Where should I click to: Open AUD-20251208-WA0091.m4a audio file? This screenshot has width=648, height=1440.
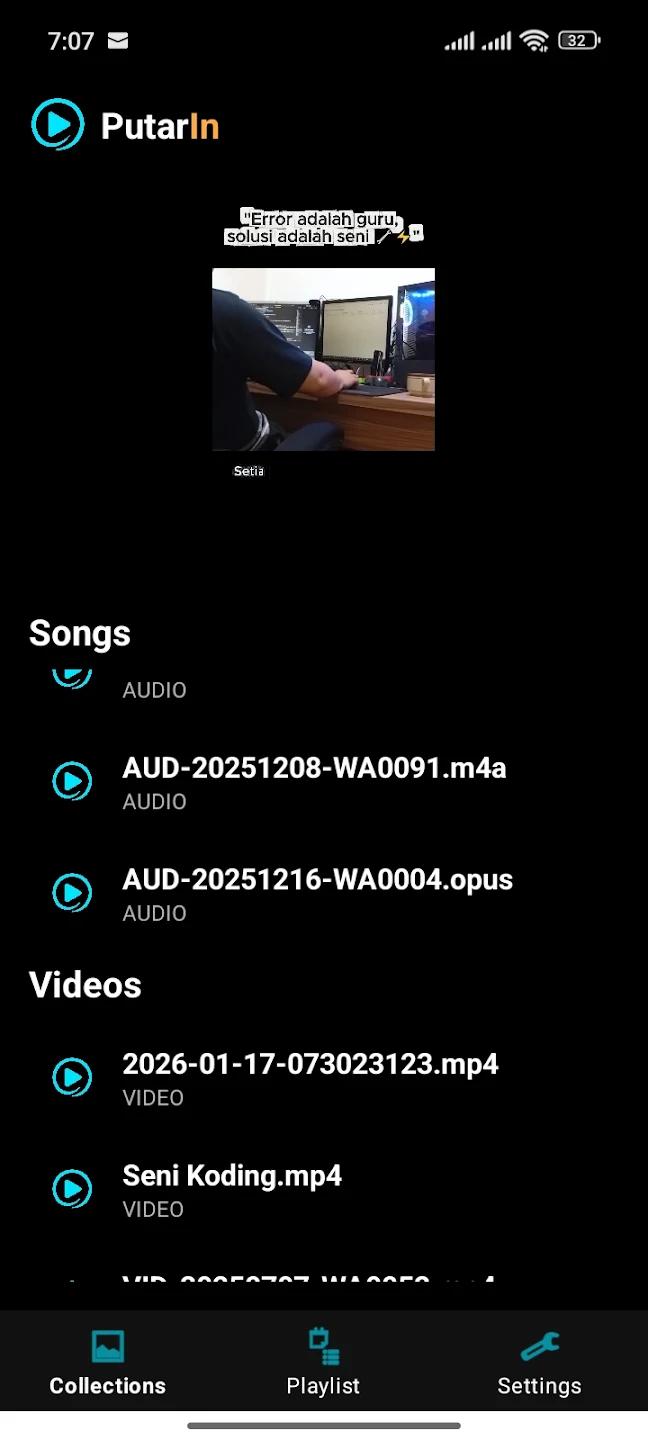(324, 782)
